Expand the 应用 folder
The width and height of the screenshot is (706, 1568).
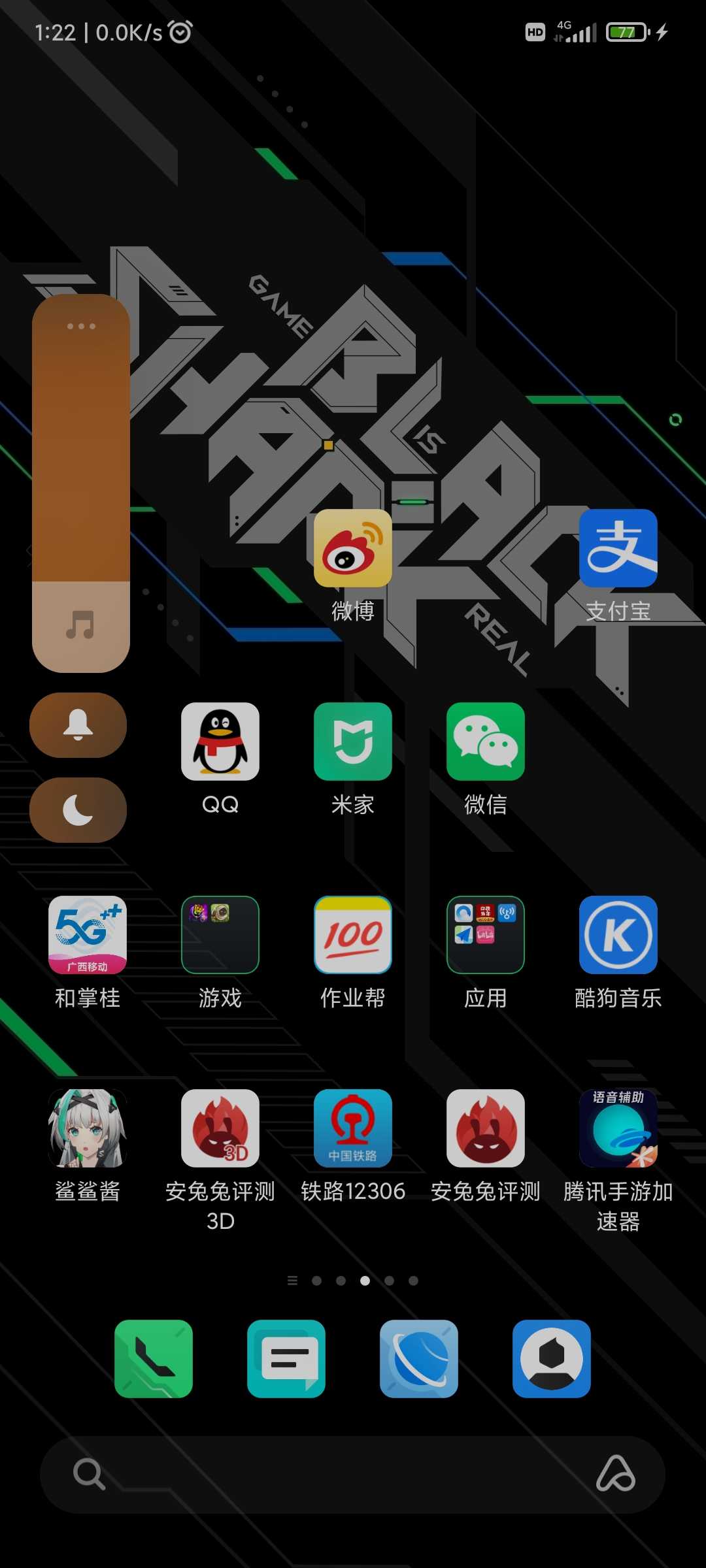coord(485,935)
